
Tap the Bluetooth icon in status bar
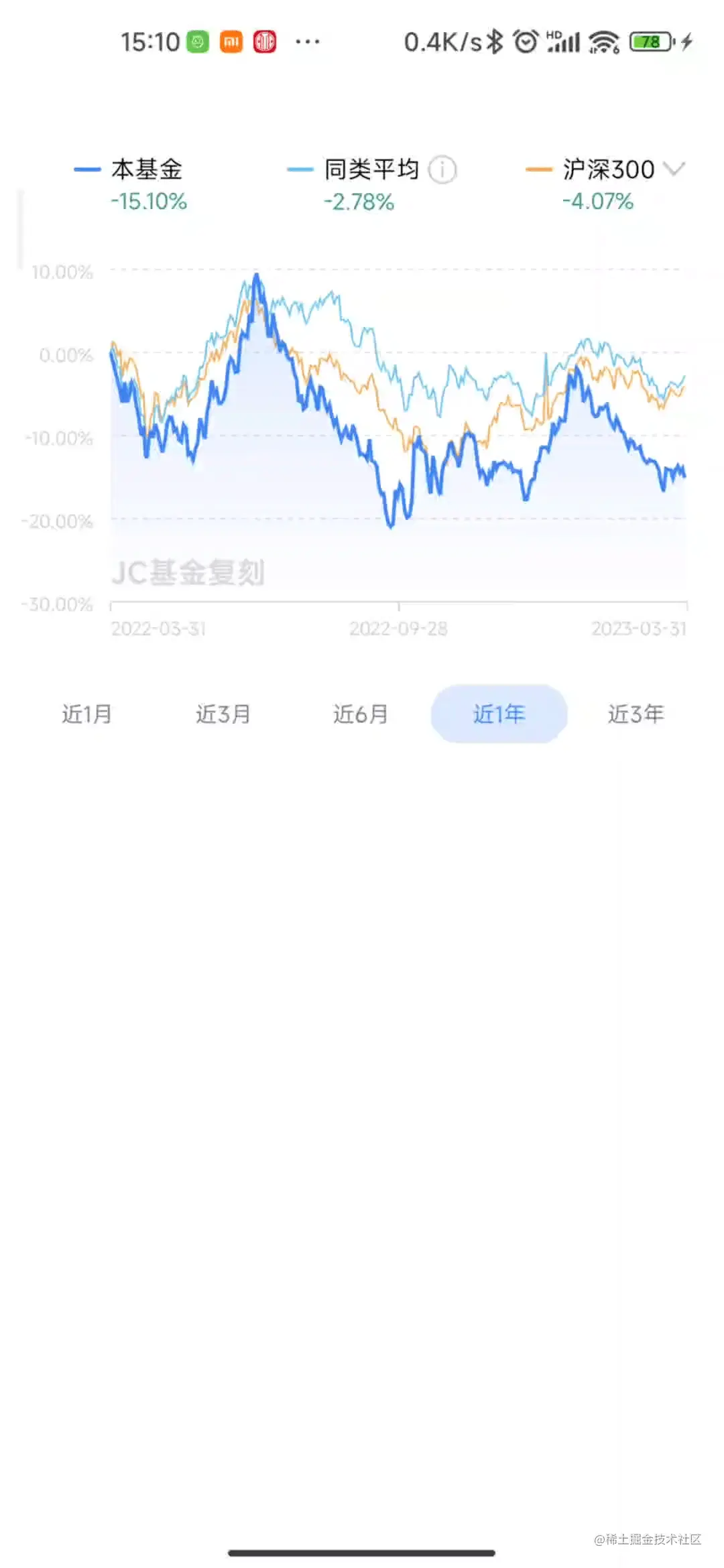494,42
